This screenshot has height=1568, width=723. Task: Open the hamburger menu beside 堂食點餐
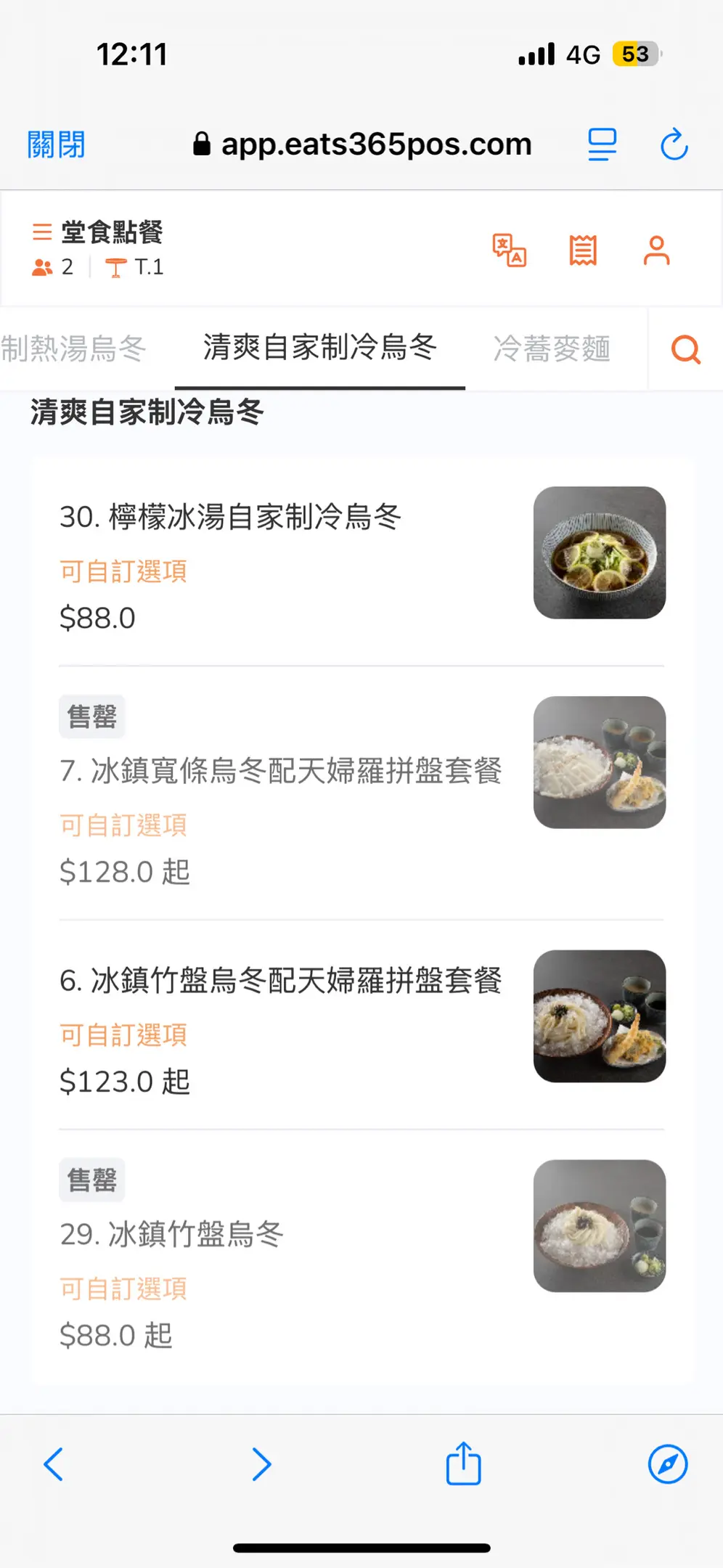(x=42, y=232)
